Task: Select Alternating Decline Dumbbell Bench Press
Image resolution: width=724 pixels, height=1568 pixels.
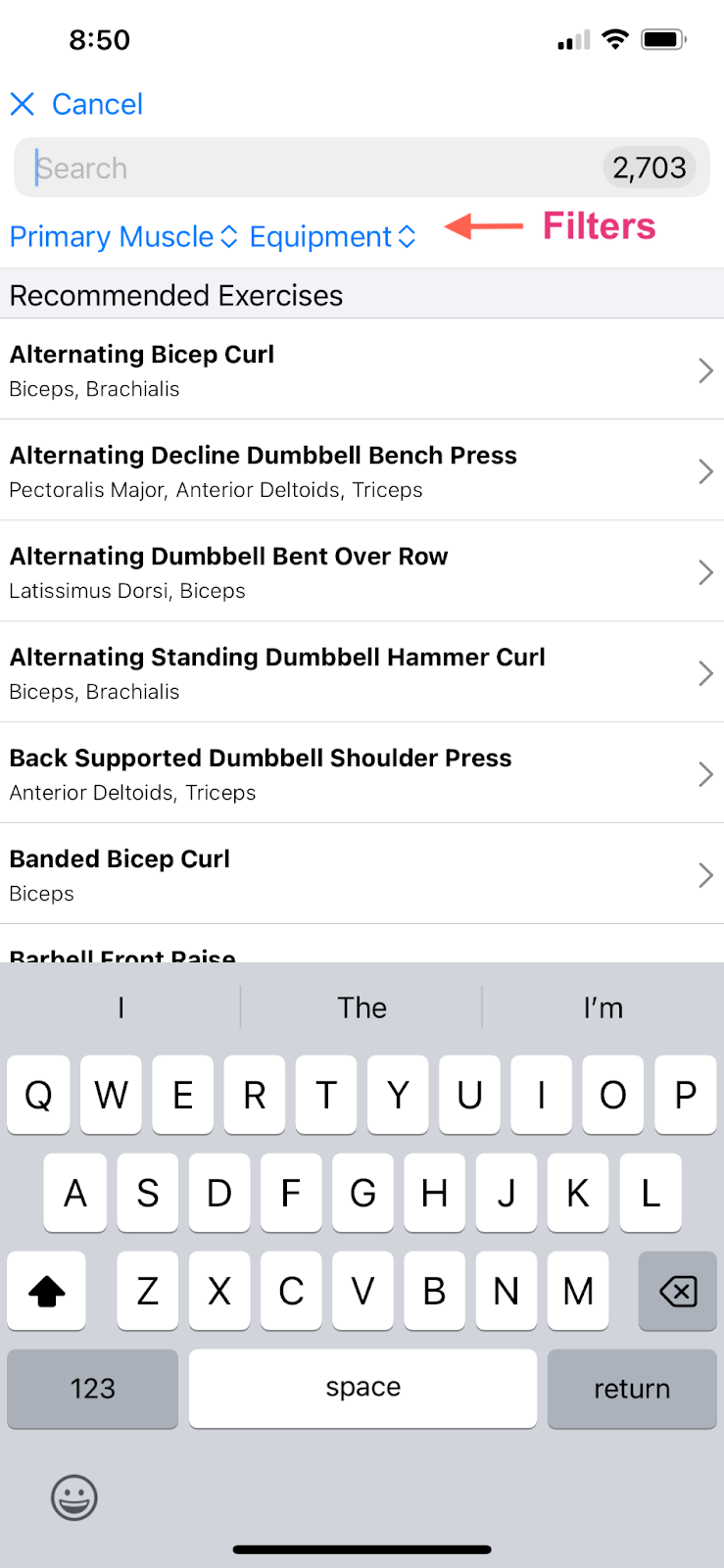Action: pyautogui.click(x=362, y=470)
